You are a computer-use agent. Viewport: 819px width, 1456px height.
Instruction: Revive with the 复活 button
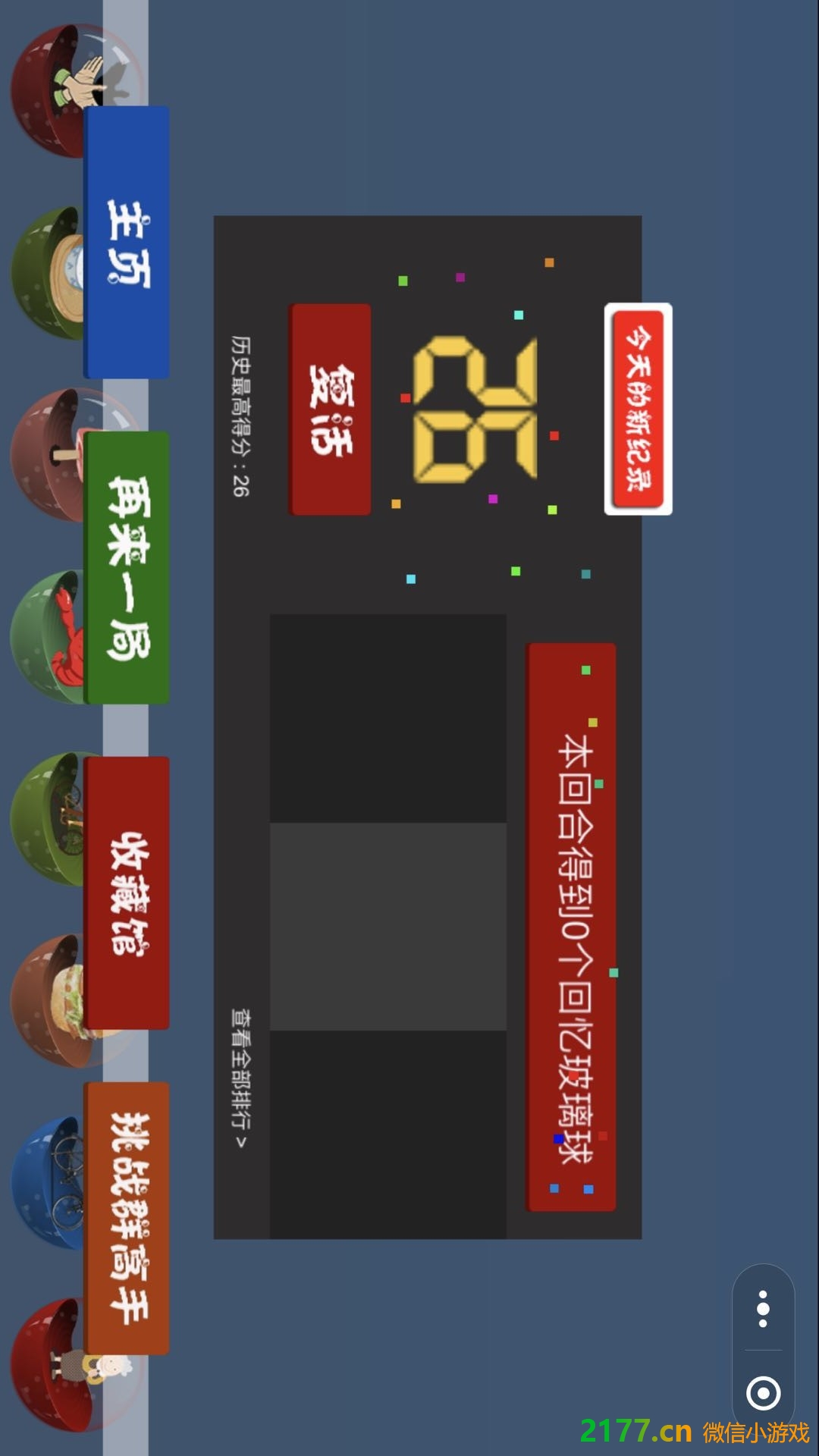[x=331, y=409]
